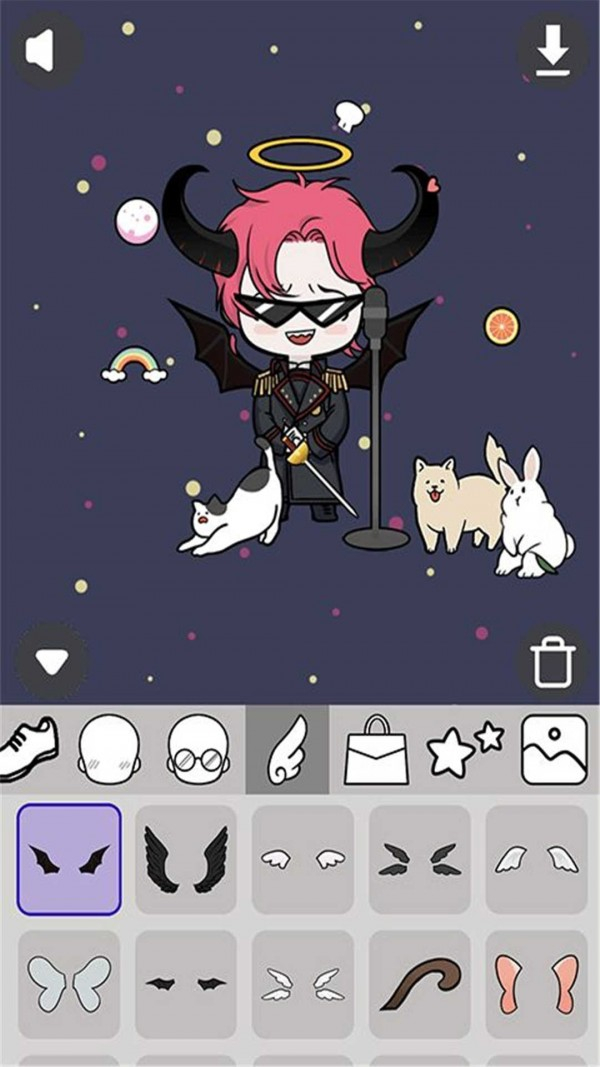Choose the brown curled tail item
Viewport: 600px width, 1067px height.
pyautogui.click(x=419, y=983)
